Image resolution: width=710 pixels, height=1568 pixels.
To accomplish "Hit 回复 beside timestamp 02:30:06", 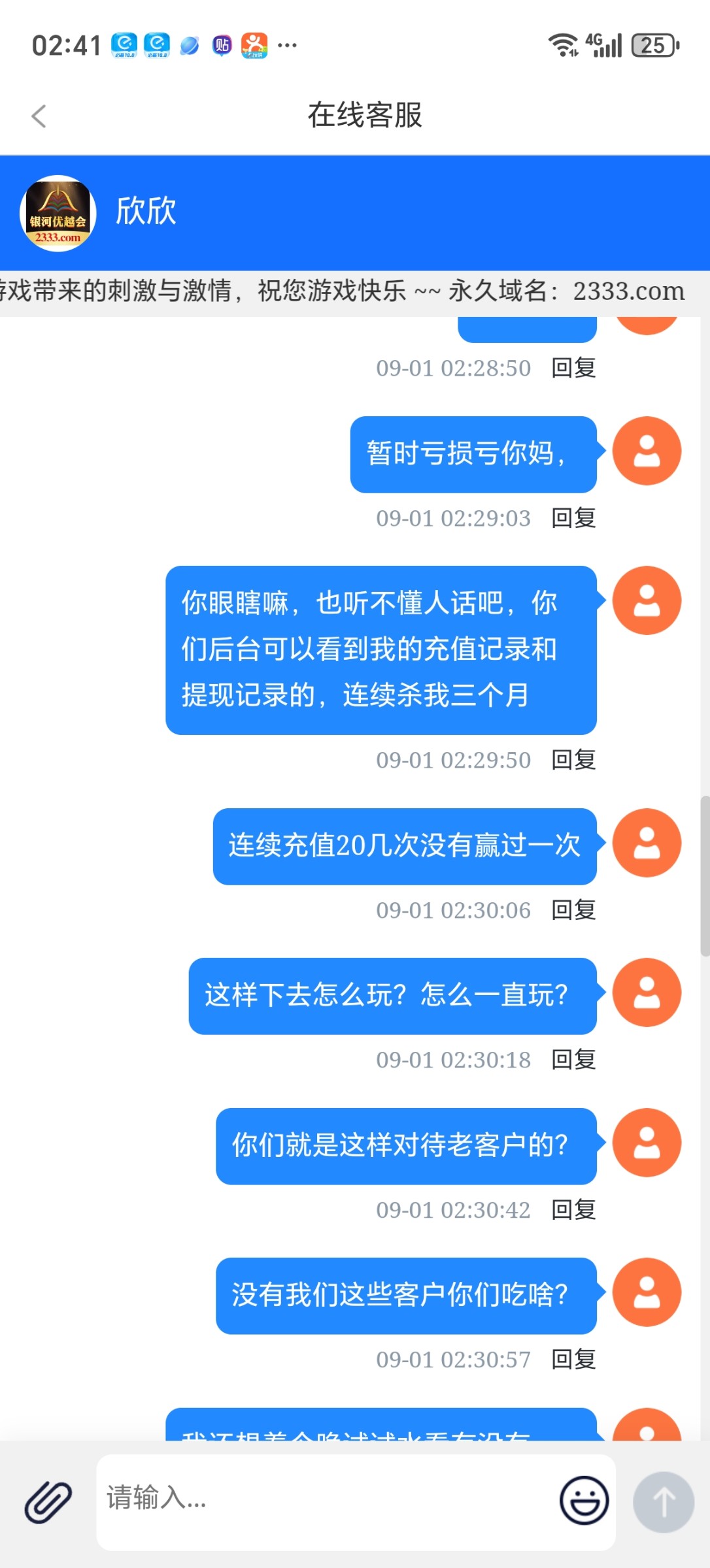I will click(x=573, y=910).
